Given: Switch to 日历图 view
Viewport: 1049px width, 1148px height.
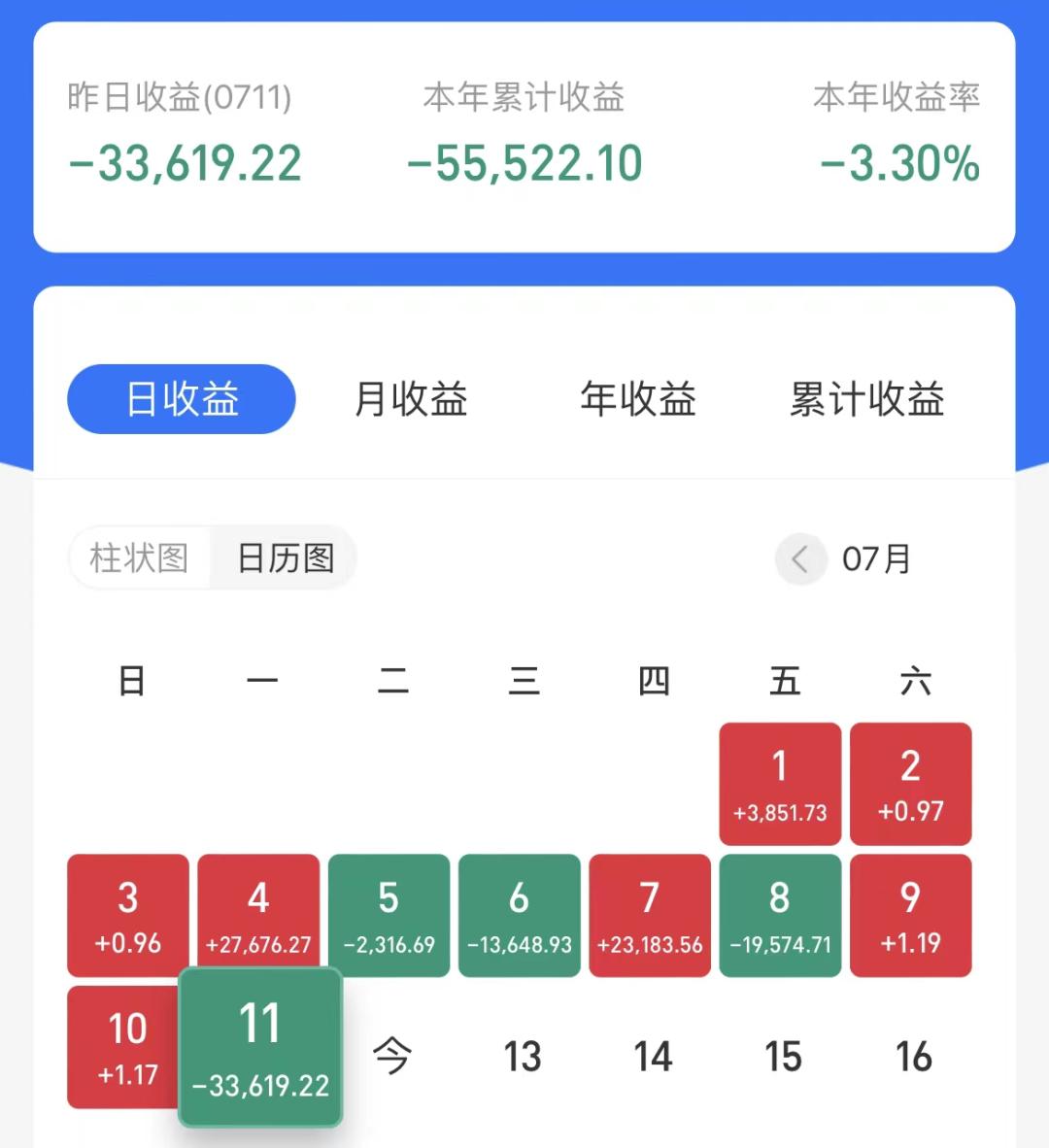Looking at the screenshot, I should pyautogui.click(x=285, y=557).
